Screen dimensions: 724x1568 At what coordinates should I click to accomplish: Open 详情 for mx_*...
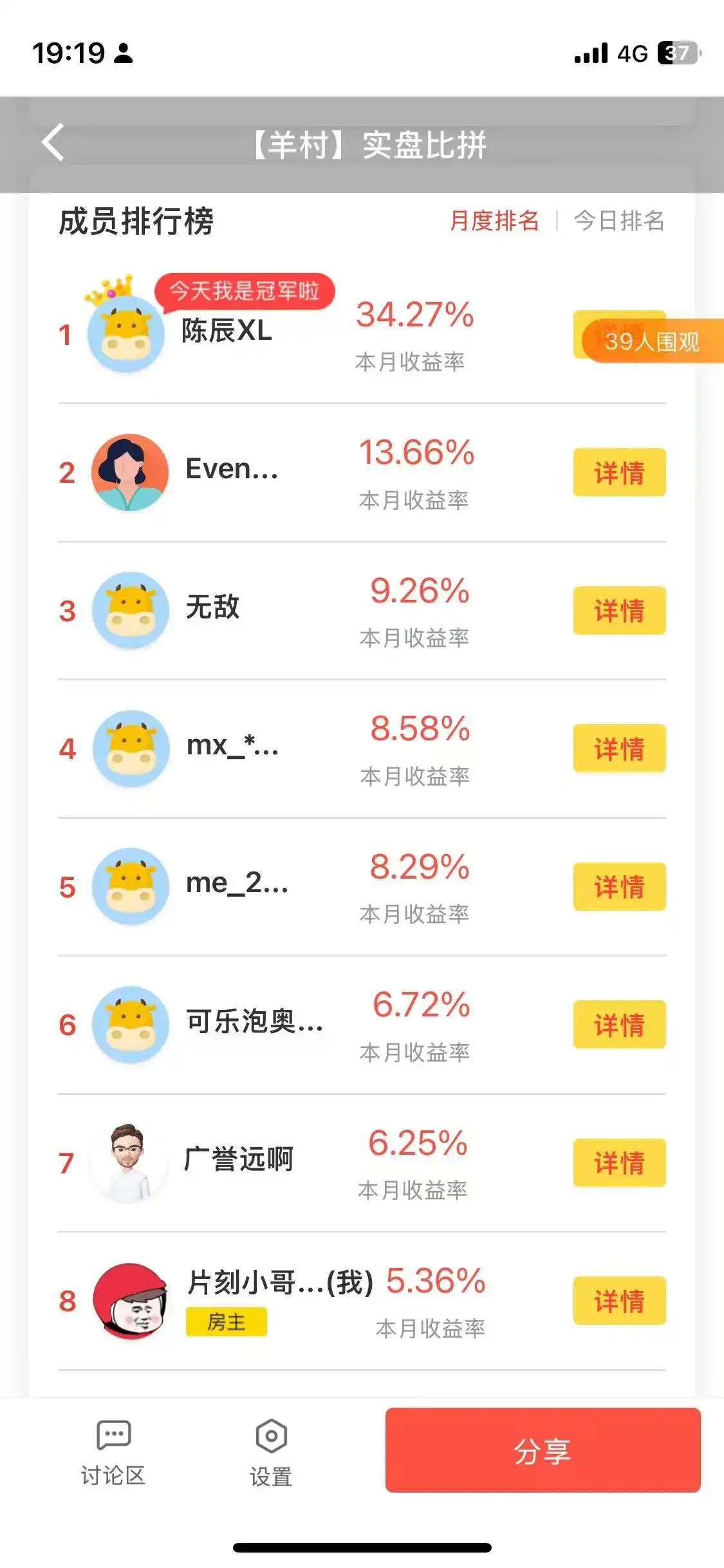619,749
